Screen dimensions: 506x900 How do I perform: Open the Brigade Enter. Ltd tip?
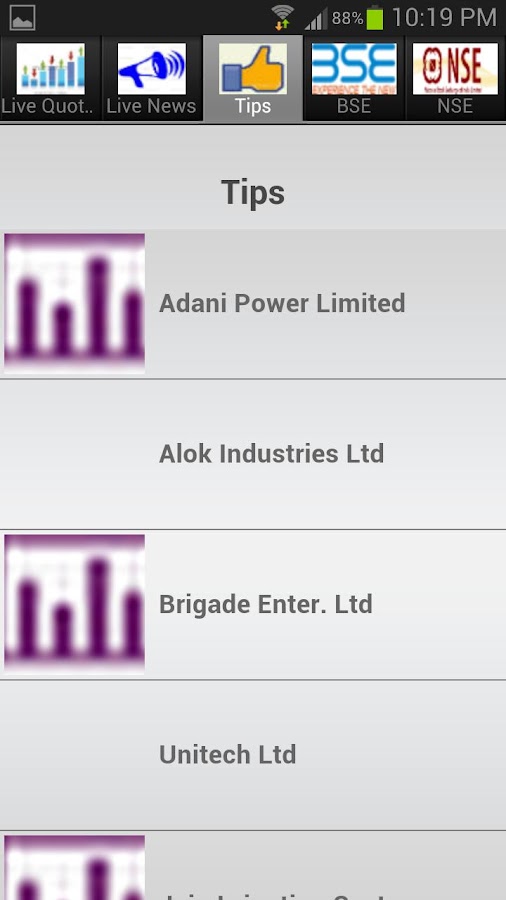click(253, 604)
